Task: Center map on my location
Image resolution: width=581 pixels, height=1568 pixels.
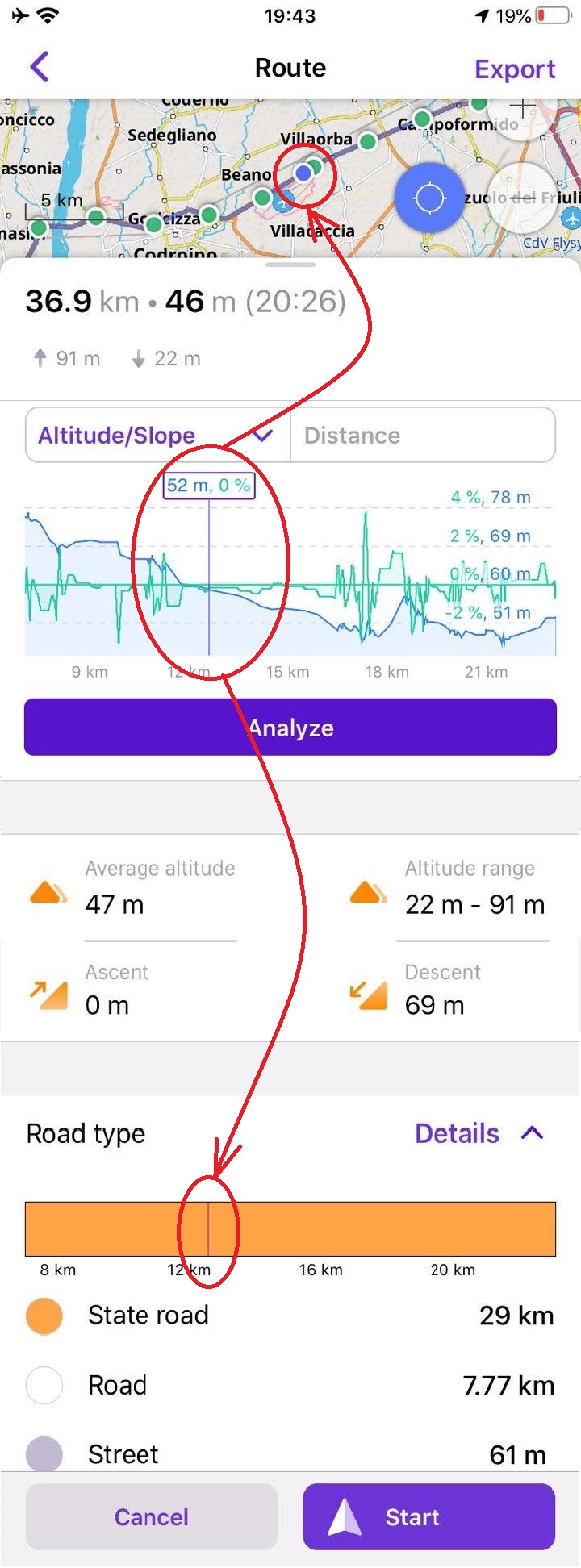Action: pyautogui.click(x=429, y=198)
